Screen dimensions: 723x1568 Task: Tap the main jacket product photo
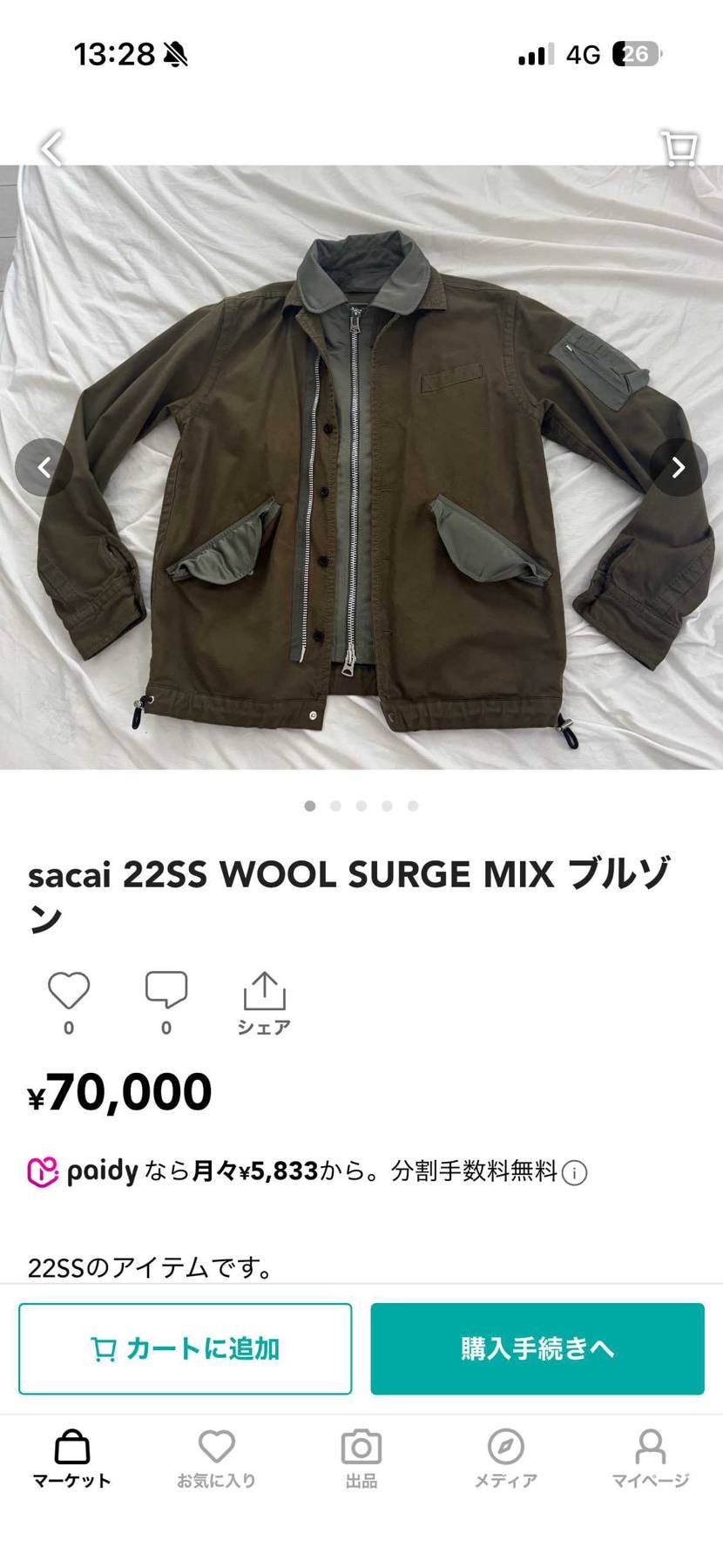tap(361, 471)
